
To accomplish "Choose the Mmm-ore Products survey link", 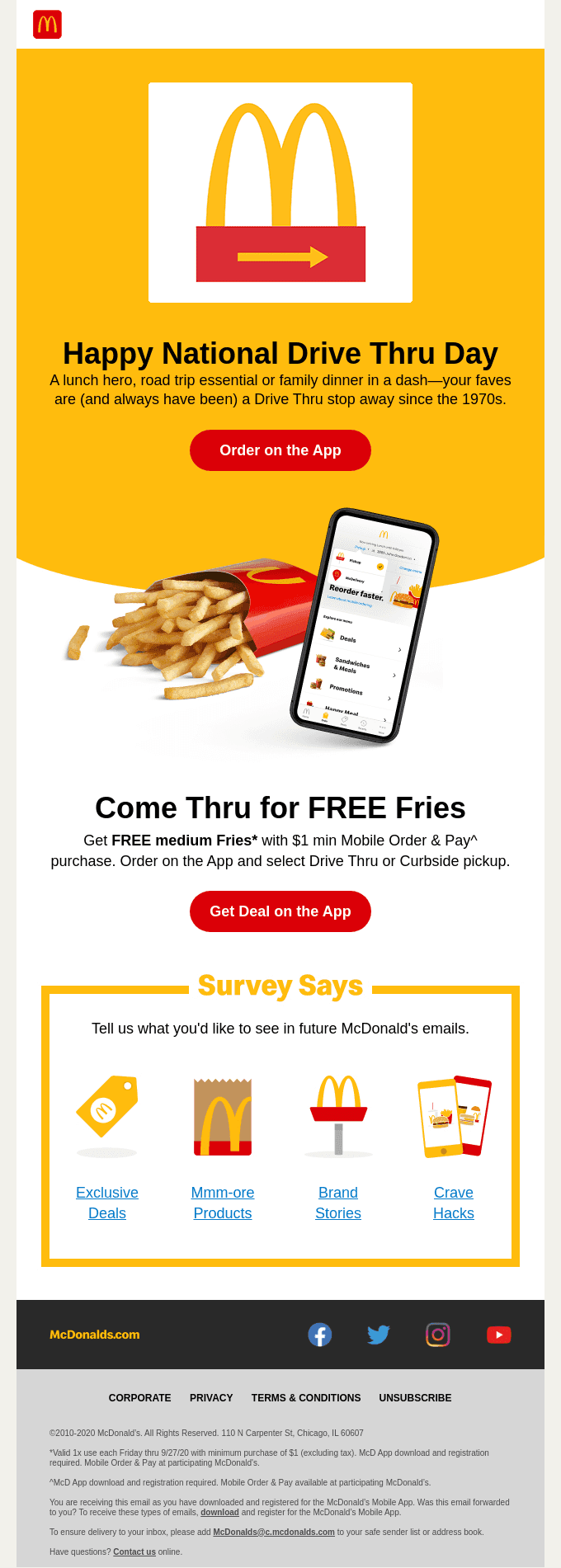I will click(x=223, y=1203).
